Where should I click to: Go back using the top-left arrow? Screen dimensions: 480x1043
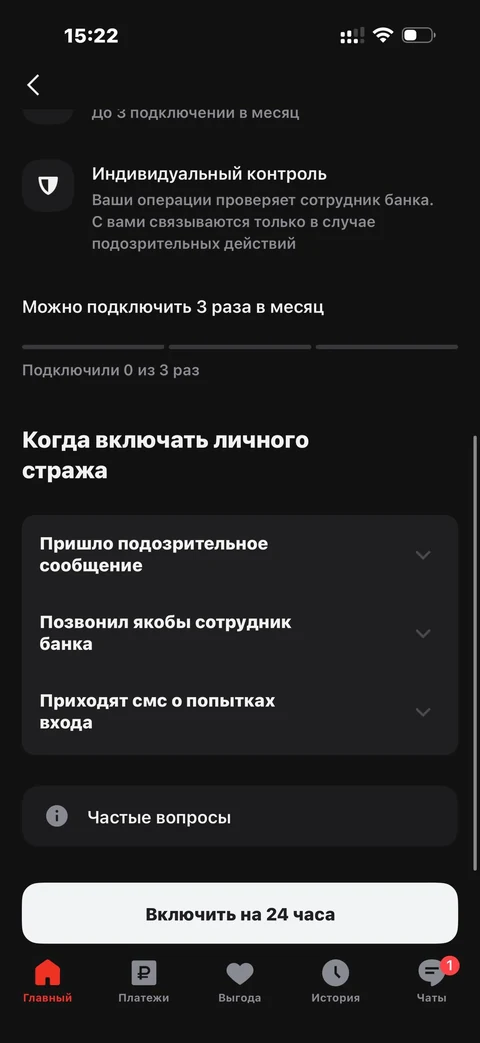click(x=33, y=84)
